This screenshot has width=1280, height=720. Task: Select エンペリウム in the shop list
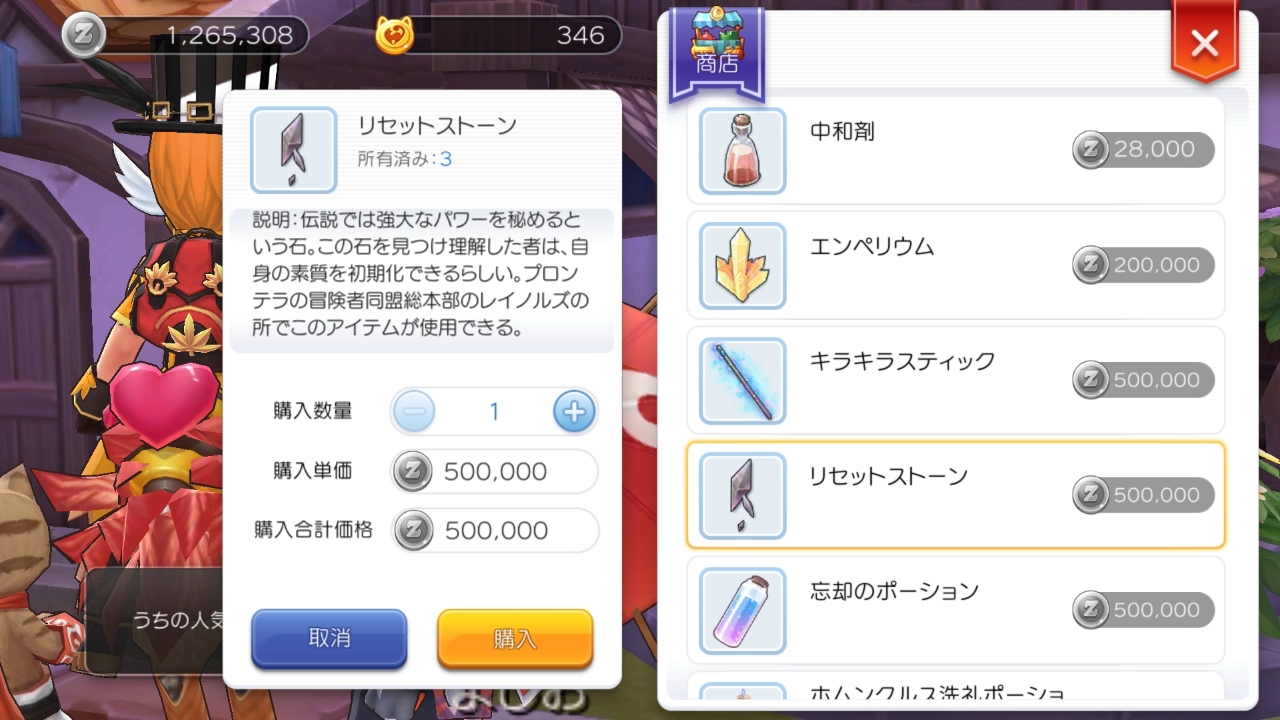pyautogui.click(x=955, y=265)
